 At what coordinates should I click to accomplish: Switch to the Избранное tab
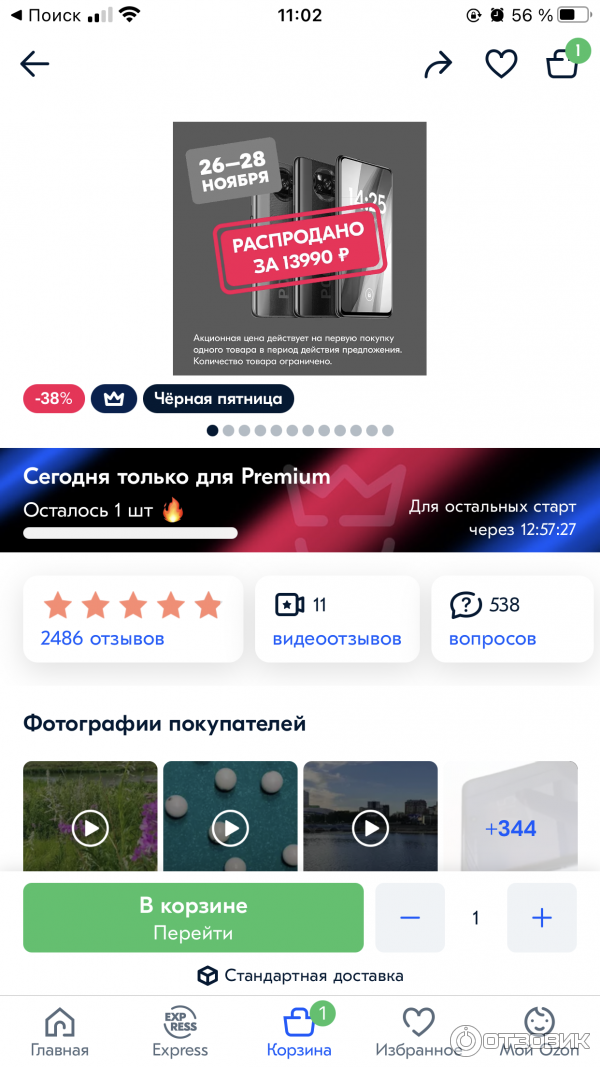pyautogui.click(x=418, y=1032)
